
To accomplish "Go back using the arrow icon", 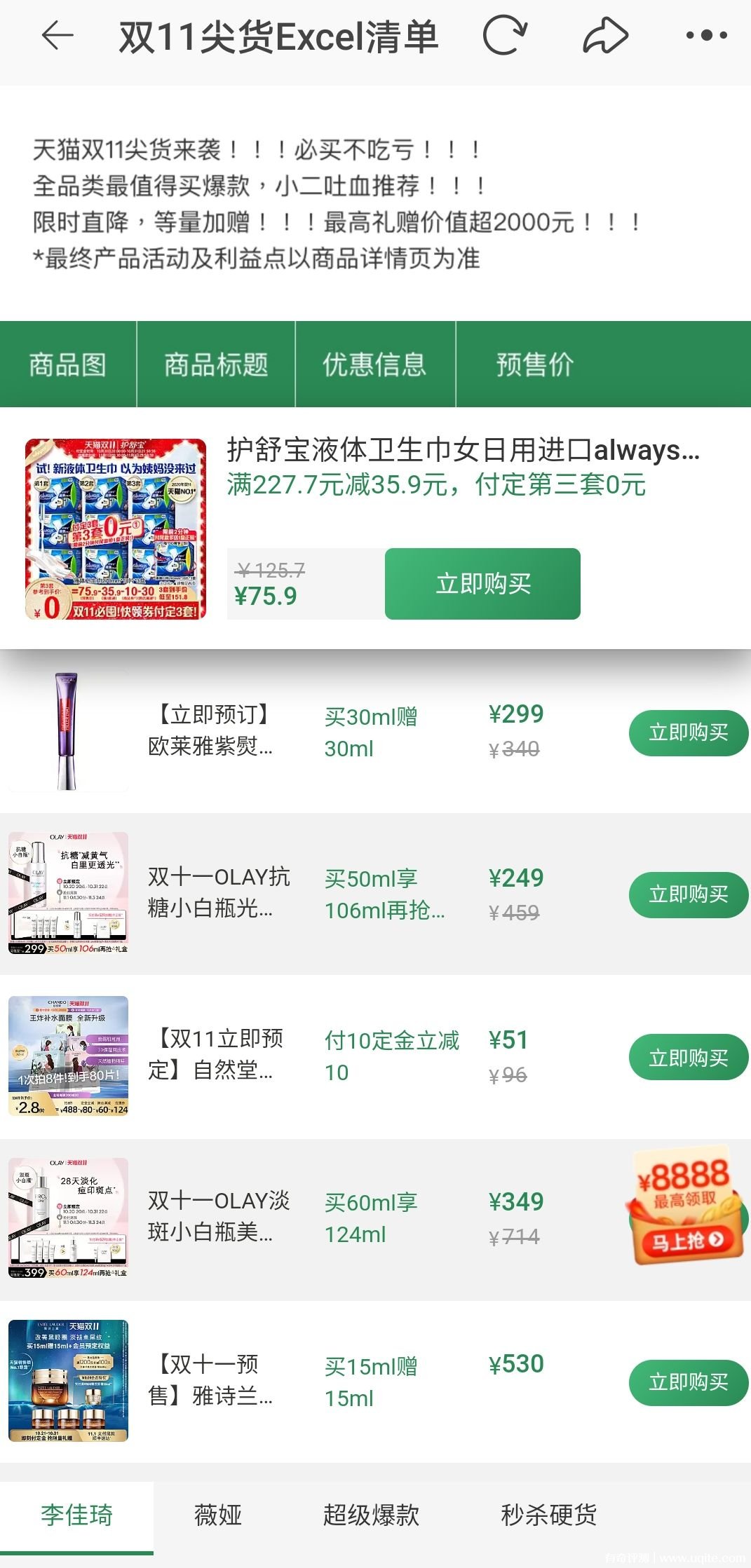I will point(57,36).
